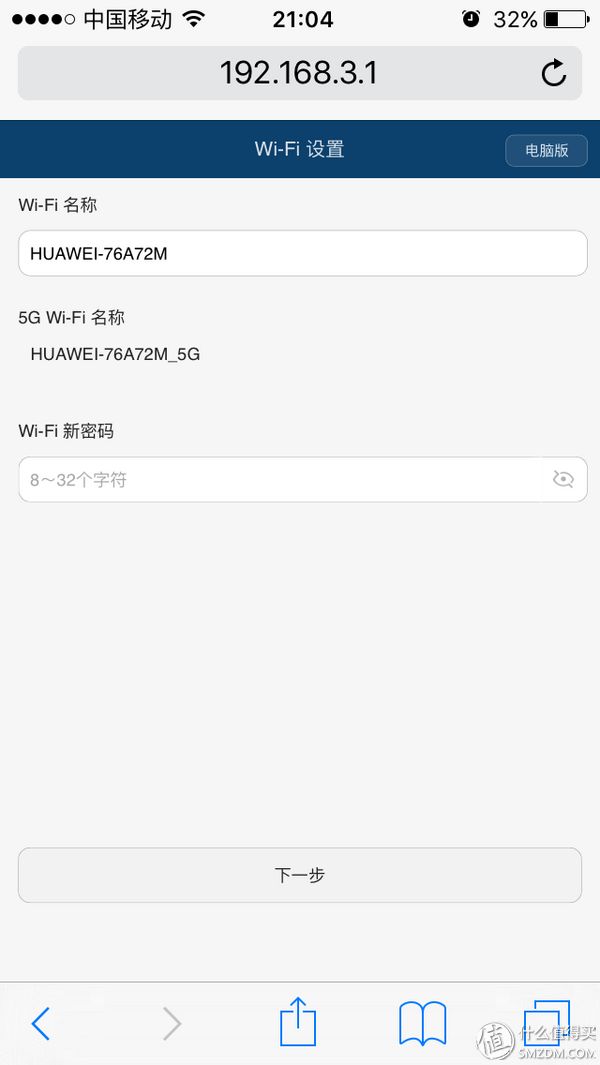This screenshot has height=1065, width=600.
Task: Reload the page in Safari
Action: (x=554, y=73)
